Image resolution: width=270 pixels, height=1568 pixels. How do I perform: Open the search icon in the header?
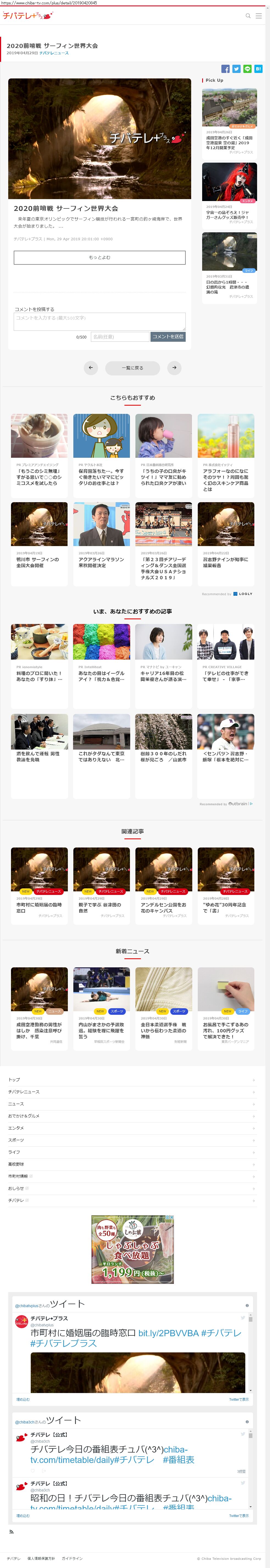click(248, 16)
